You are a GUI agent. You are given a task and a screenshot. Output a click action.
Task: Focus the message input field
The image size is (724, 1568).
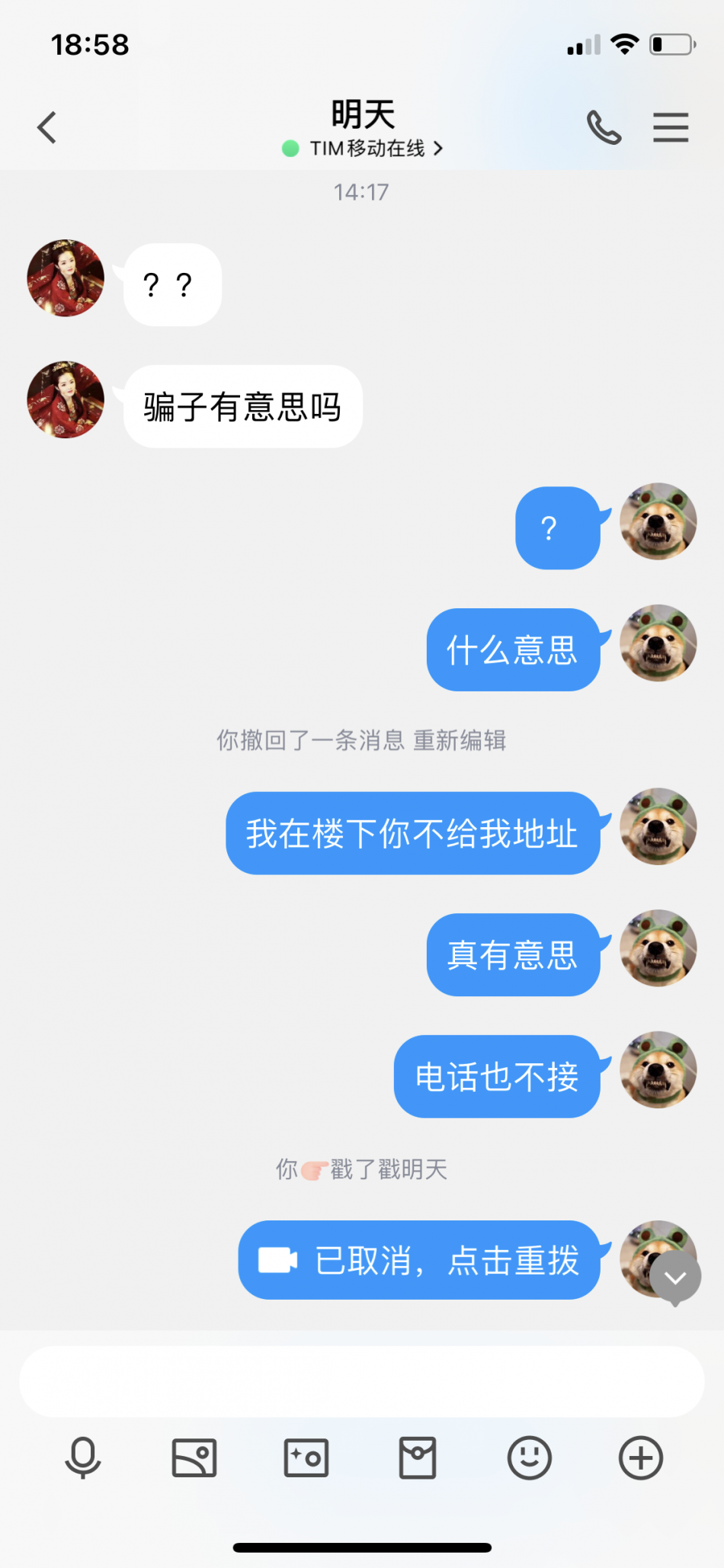361,1380
